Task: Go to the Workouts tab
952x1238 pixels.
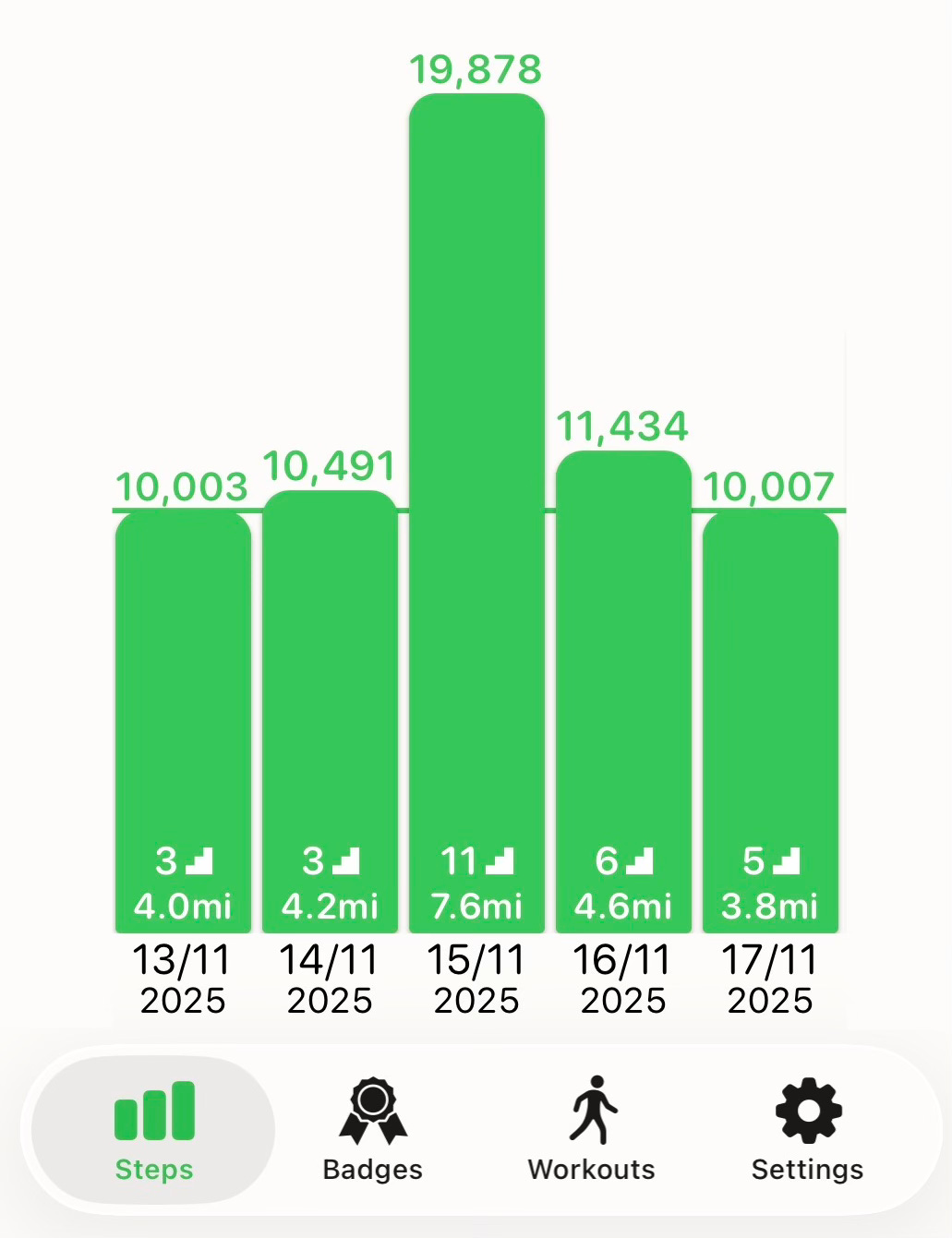Action: 591,1131
